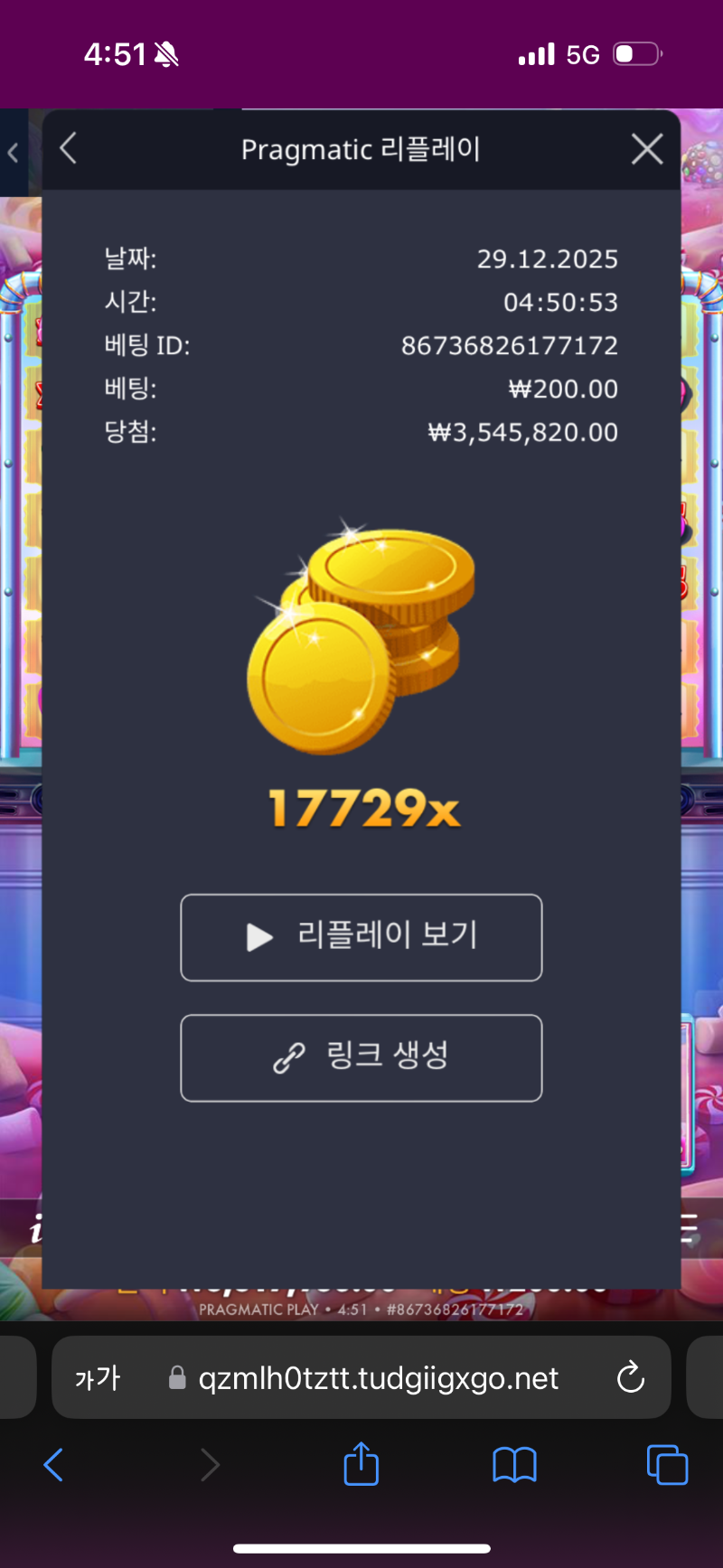Reload the page in Safari
Screen dimensions: 723x1568
pyautogui.click(x=630, y=1378)
